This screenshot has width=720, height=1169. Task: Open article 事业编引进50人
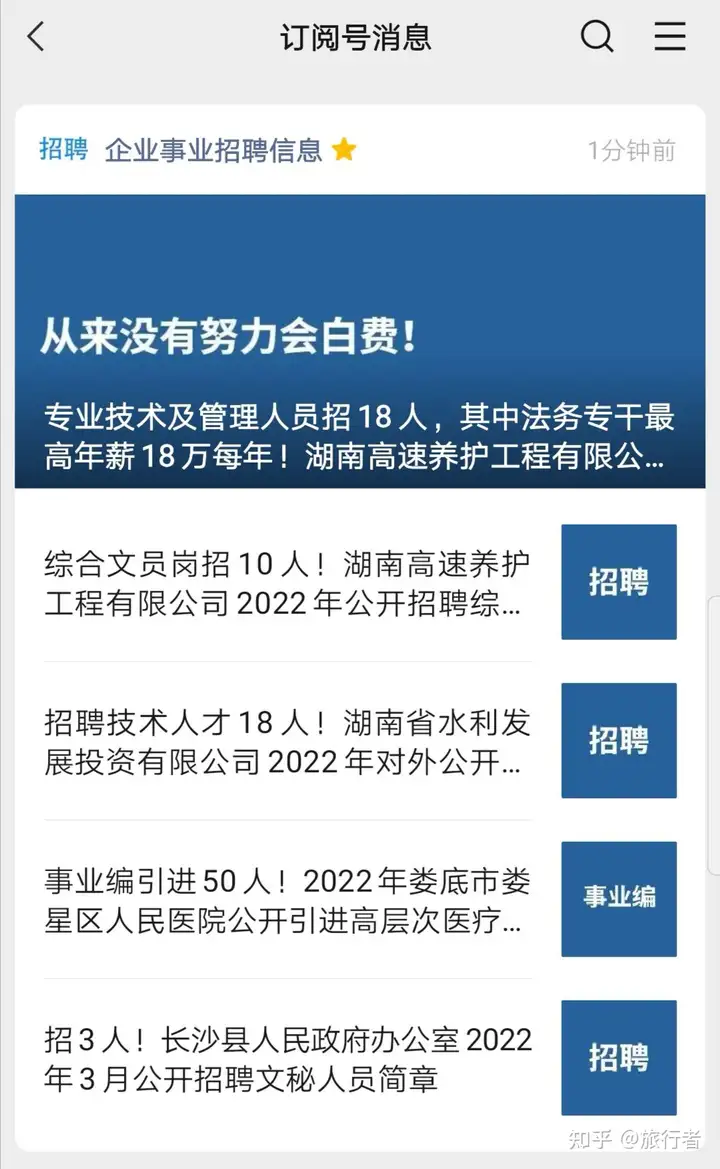pos(360,900)
